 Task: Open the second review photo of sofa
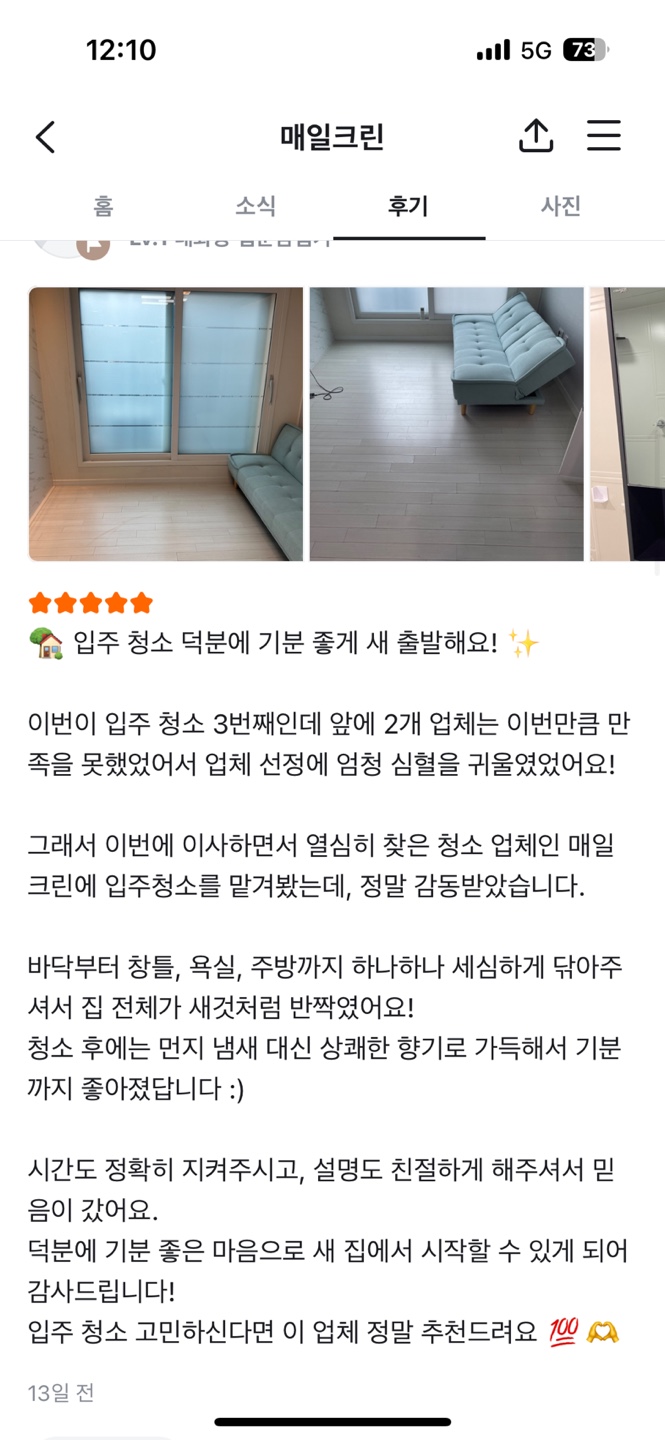tap(446, 424)
